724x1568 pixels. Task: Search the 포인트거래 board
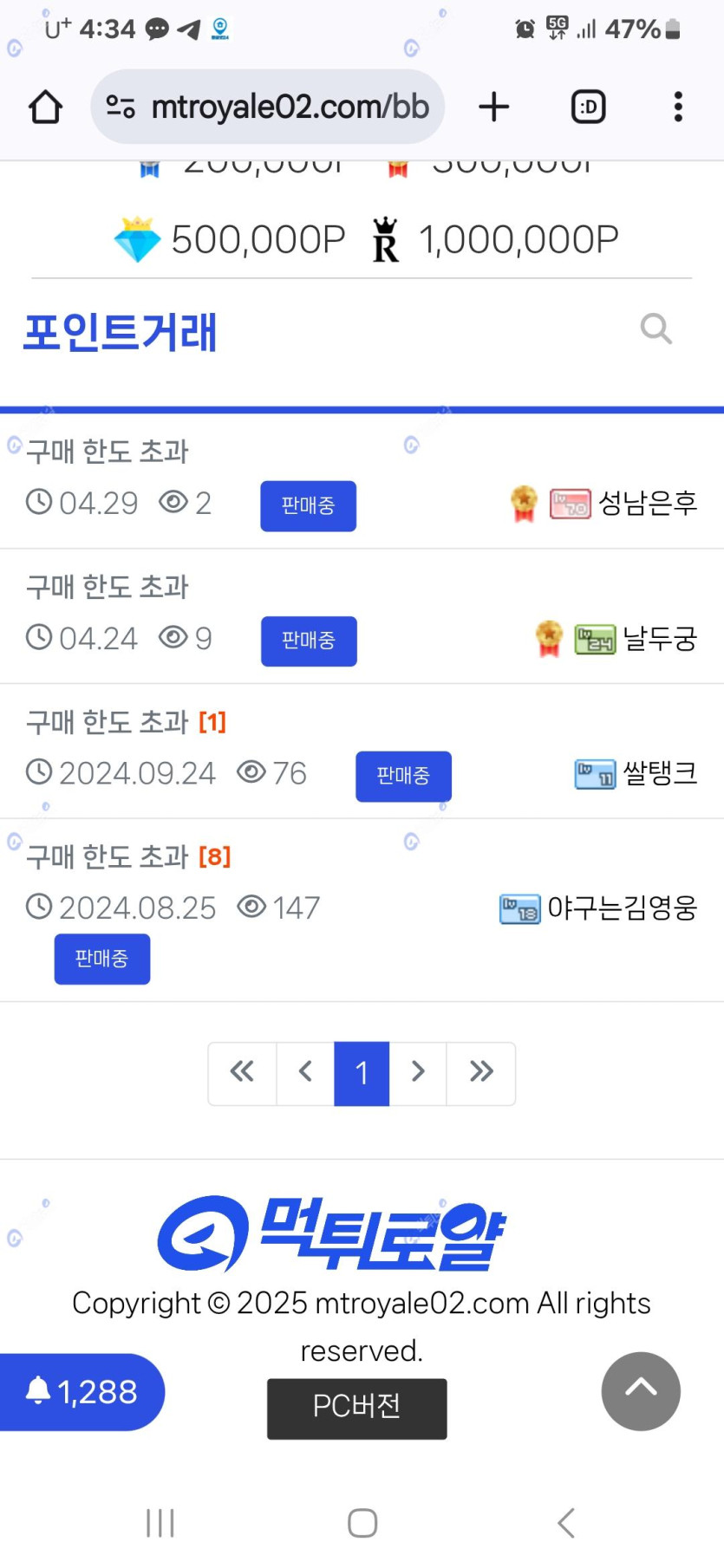coord(656,329)
